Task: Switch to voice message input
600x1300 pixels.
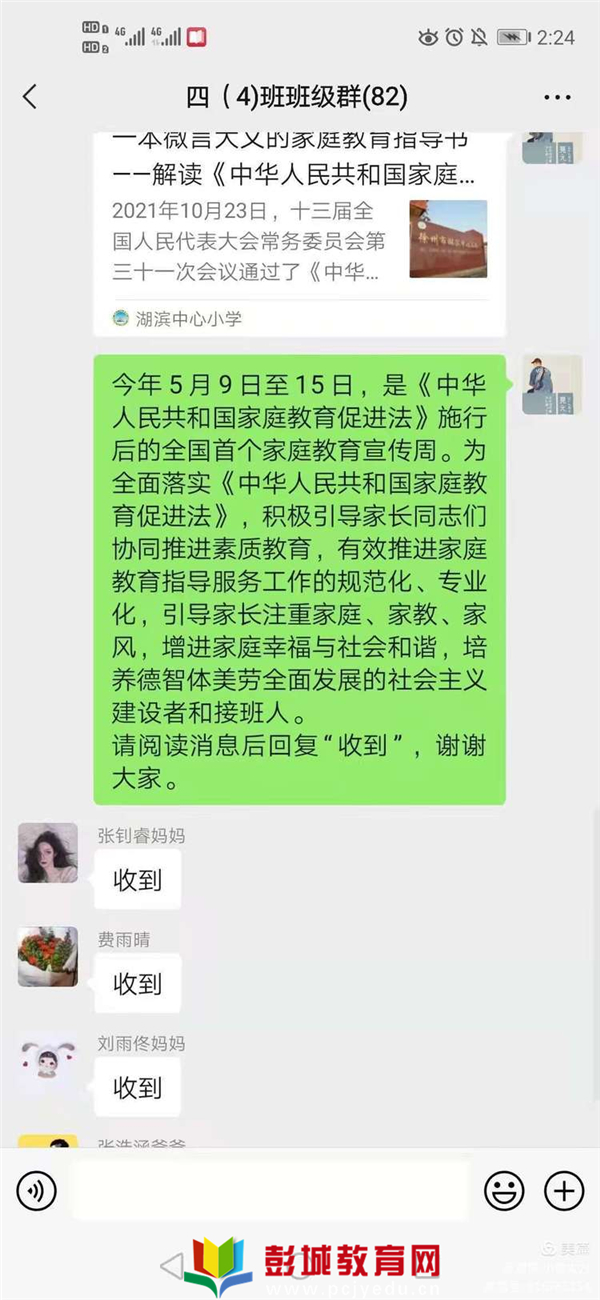Action: (37, 1191)
